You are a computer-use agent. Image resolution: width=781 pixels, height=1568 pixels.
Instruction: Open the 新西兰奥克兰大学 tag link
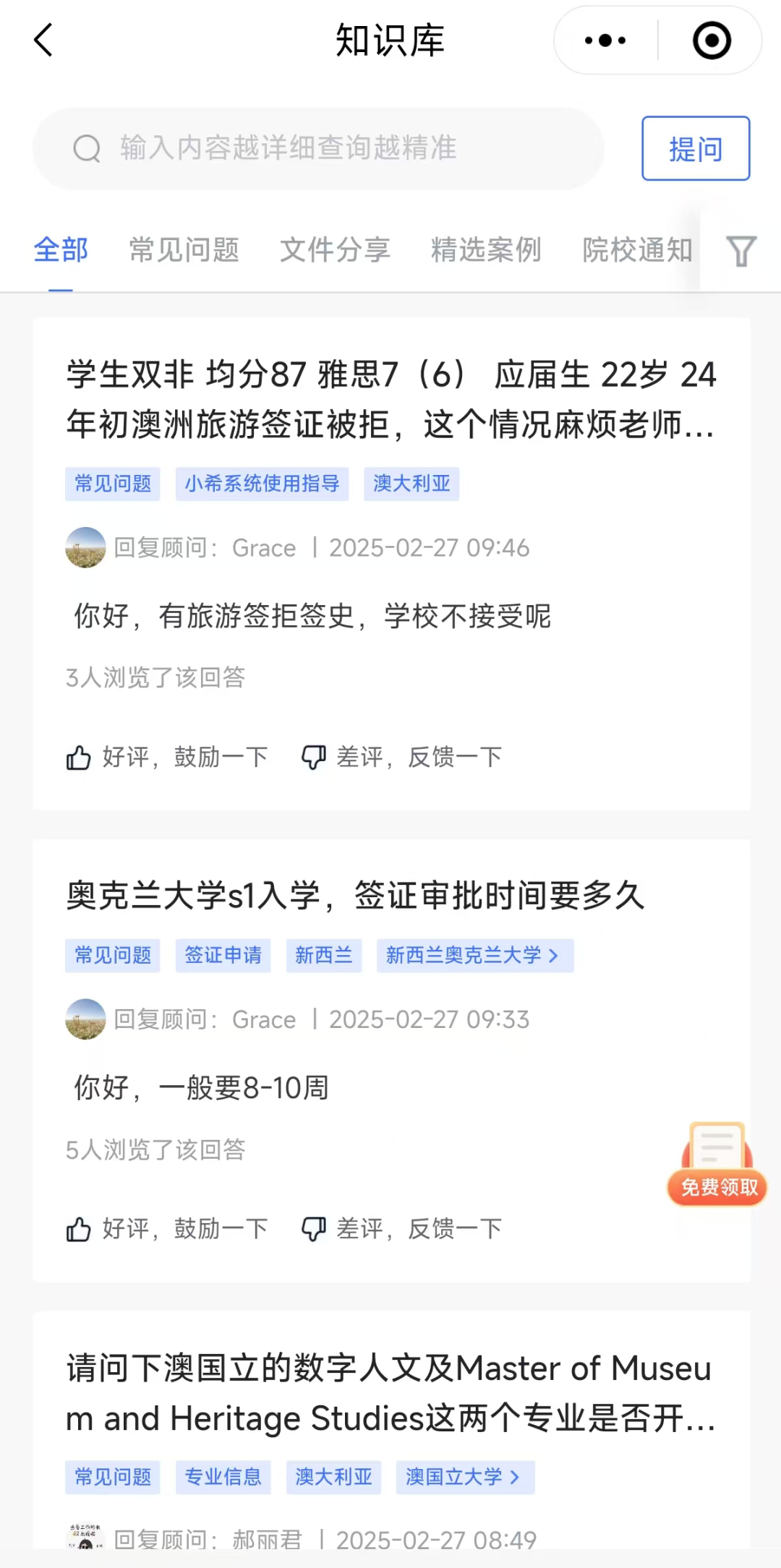click(474, 956)
